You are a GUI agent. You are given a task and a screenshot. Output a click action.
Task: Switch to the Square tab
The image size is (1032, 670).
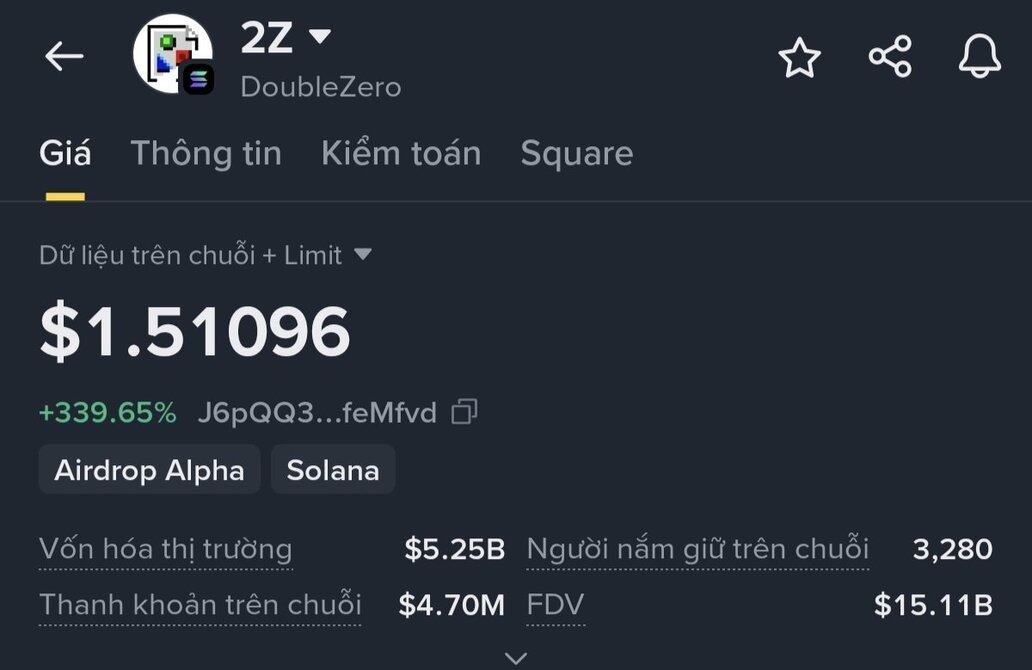(x=576, y=153)
